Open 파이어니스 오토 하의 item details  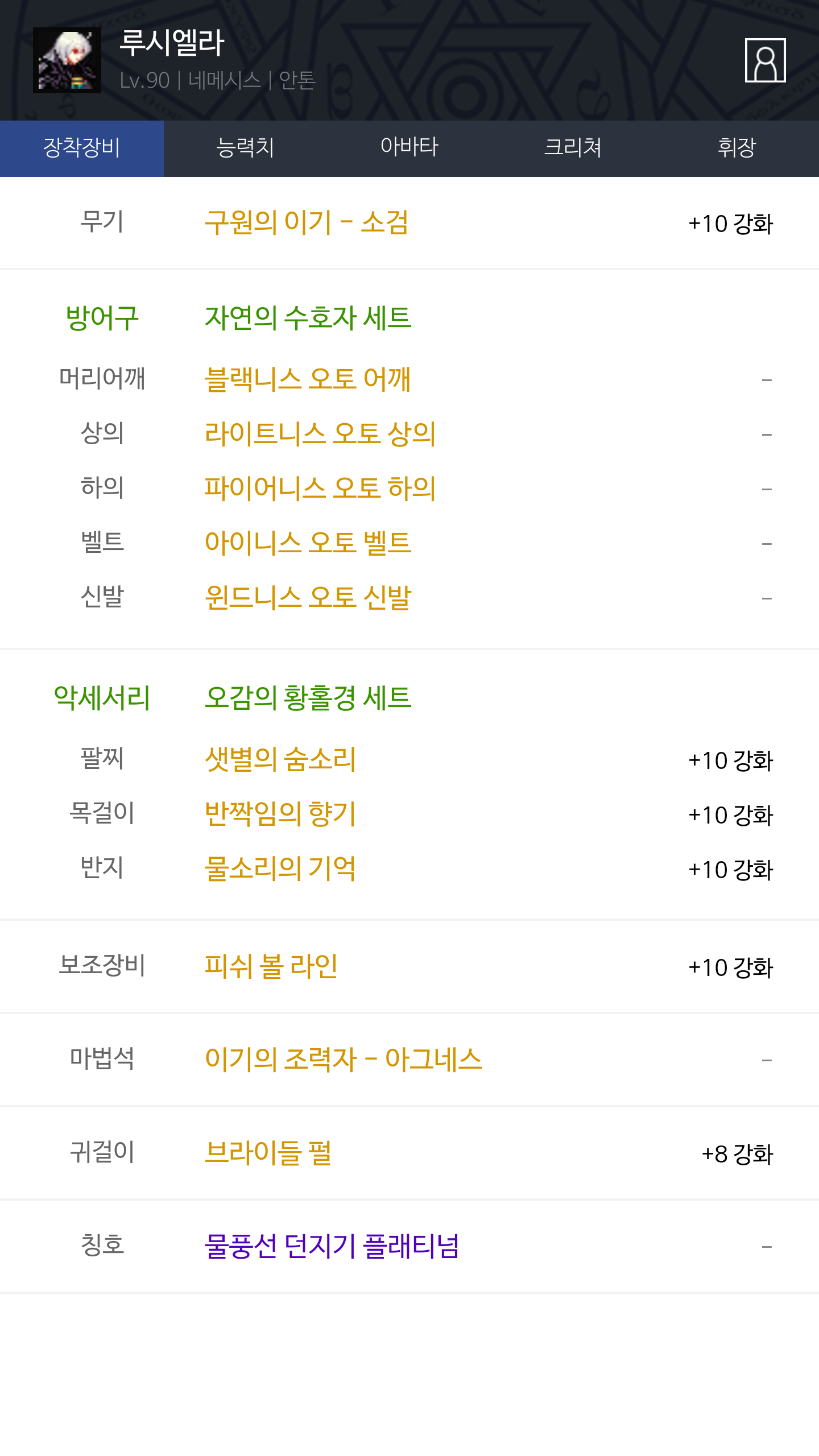point(320,488)
